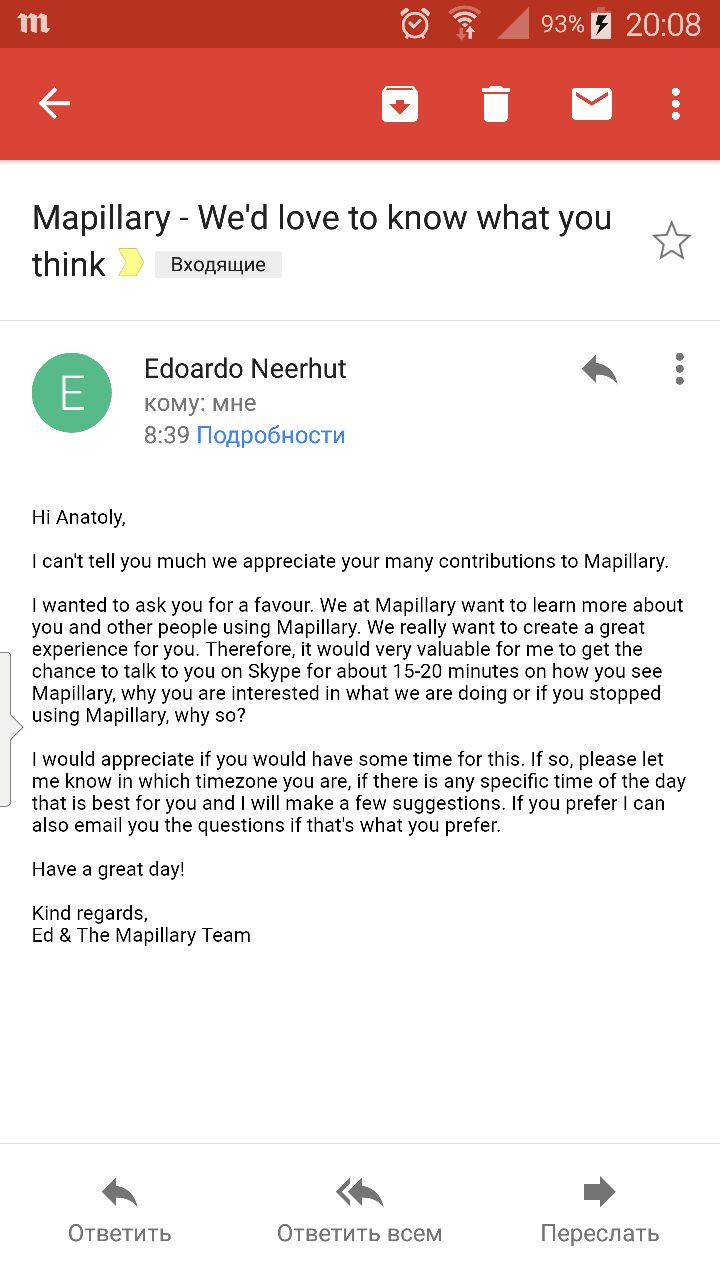The height and width of the screenshot is (1280, 720).
Task: Show message details via Подробности
Action: coord(271,435)
